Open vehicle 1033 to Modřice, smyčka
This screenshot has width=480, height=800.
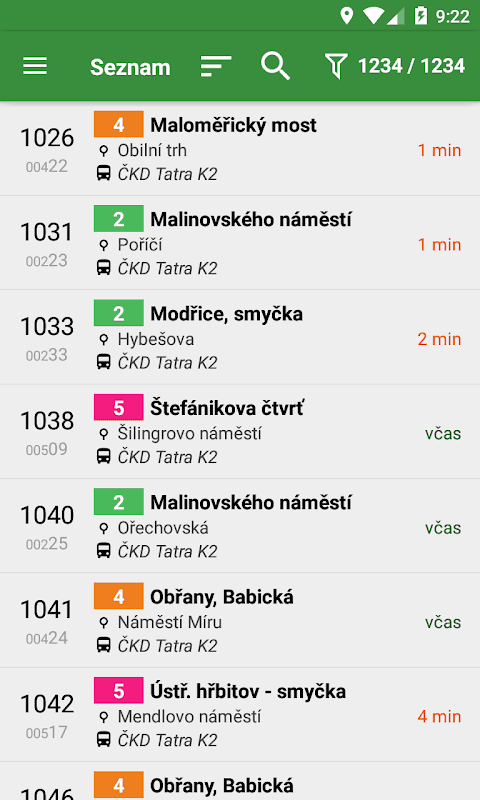tap(240, 337)
